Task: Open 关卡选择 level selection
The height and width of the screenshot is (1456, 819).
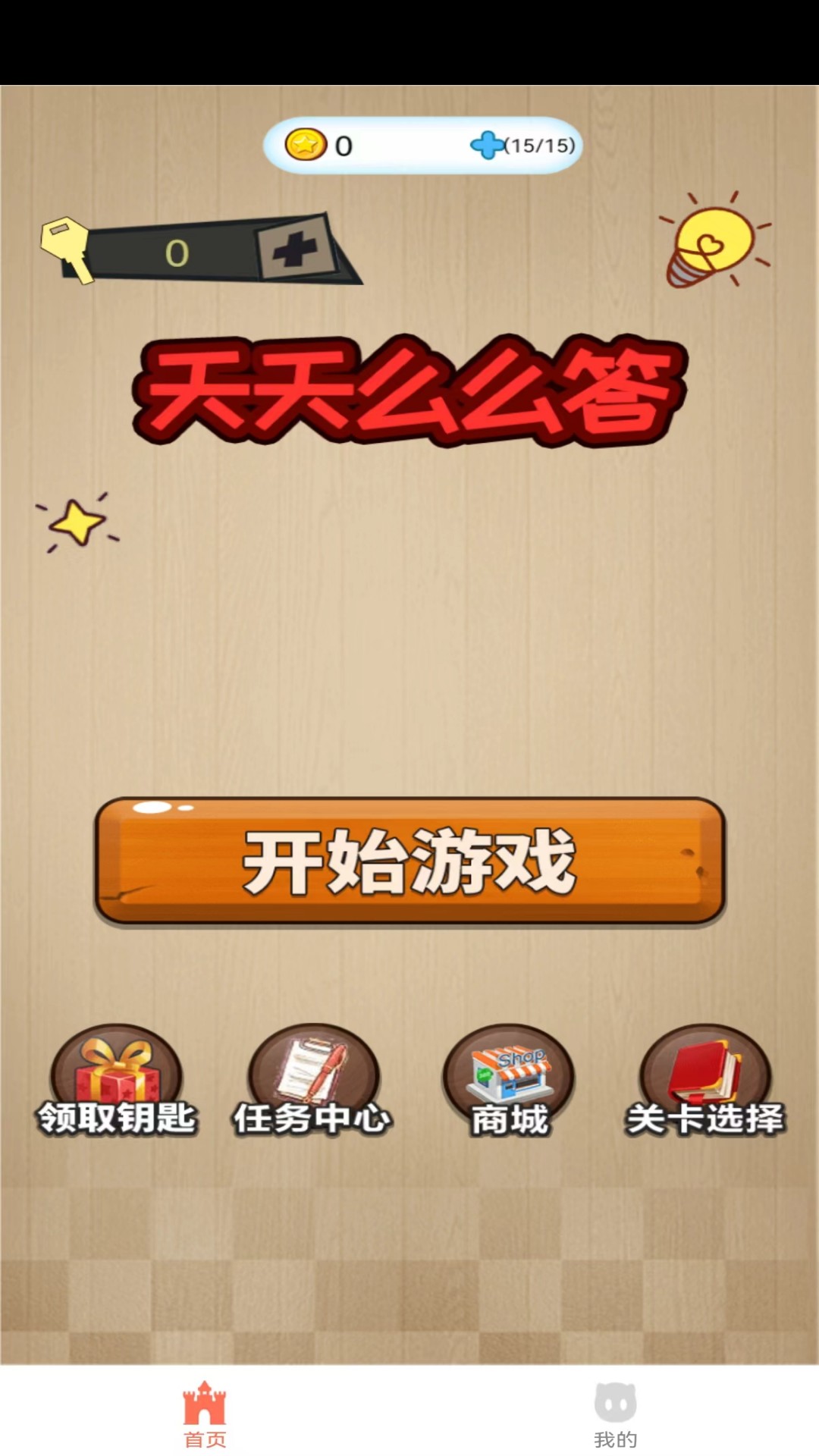Action: pos(705,1081)
